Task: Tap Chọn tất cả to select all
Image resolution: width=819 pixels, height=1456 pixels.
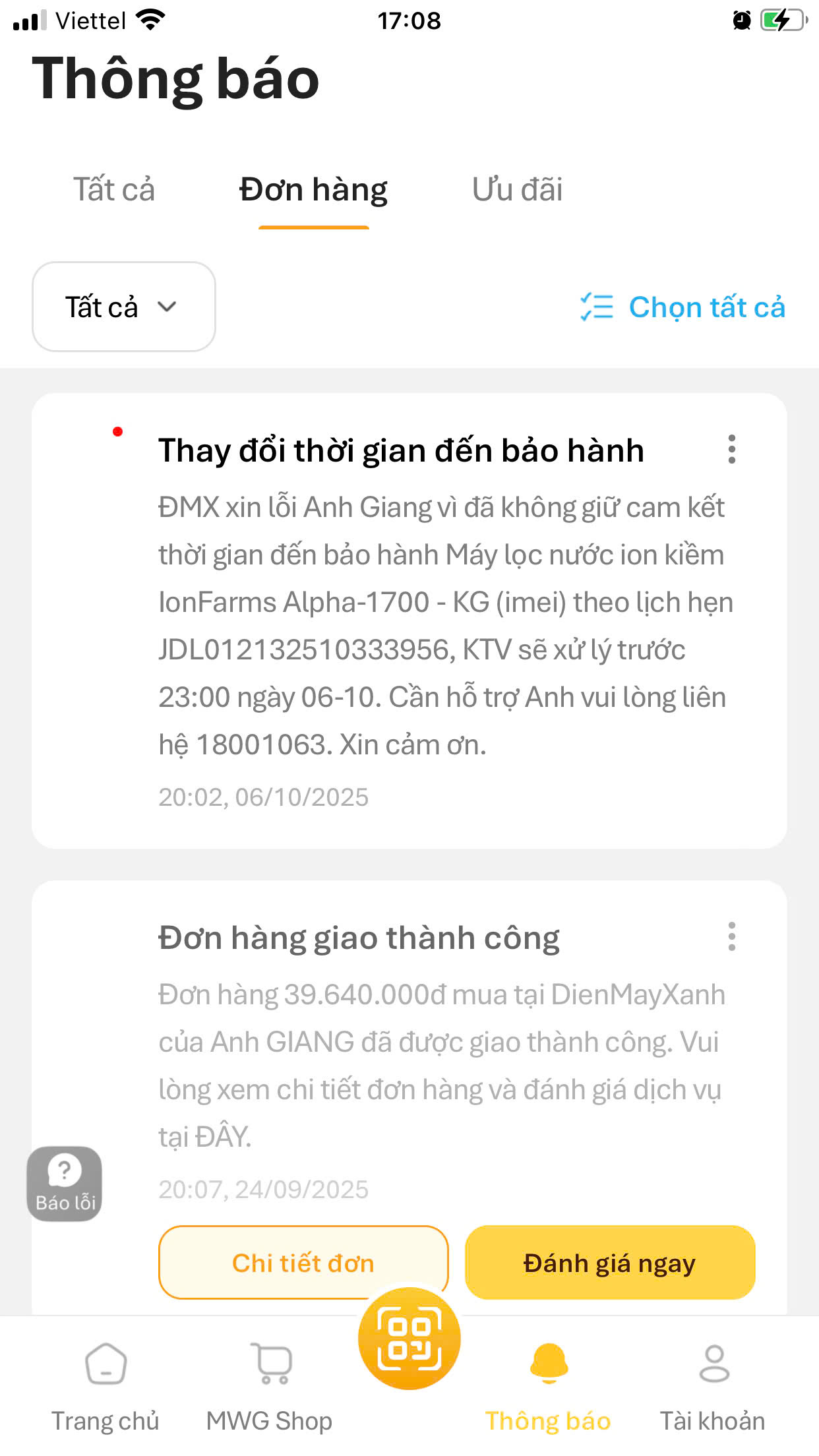Action: coord(683,307)
